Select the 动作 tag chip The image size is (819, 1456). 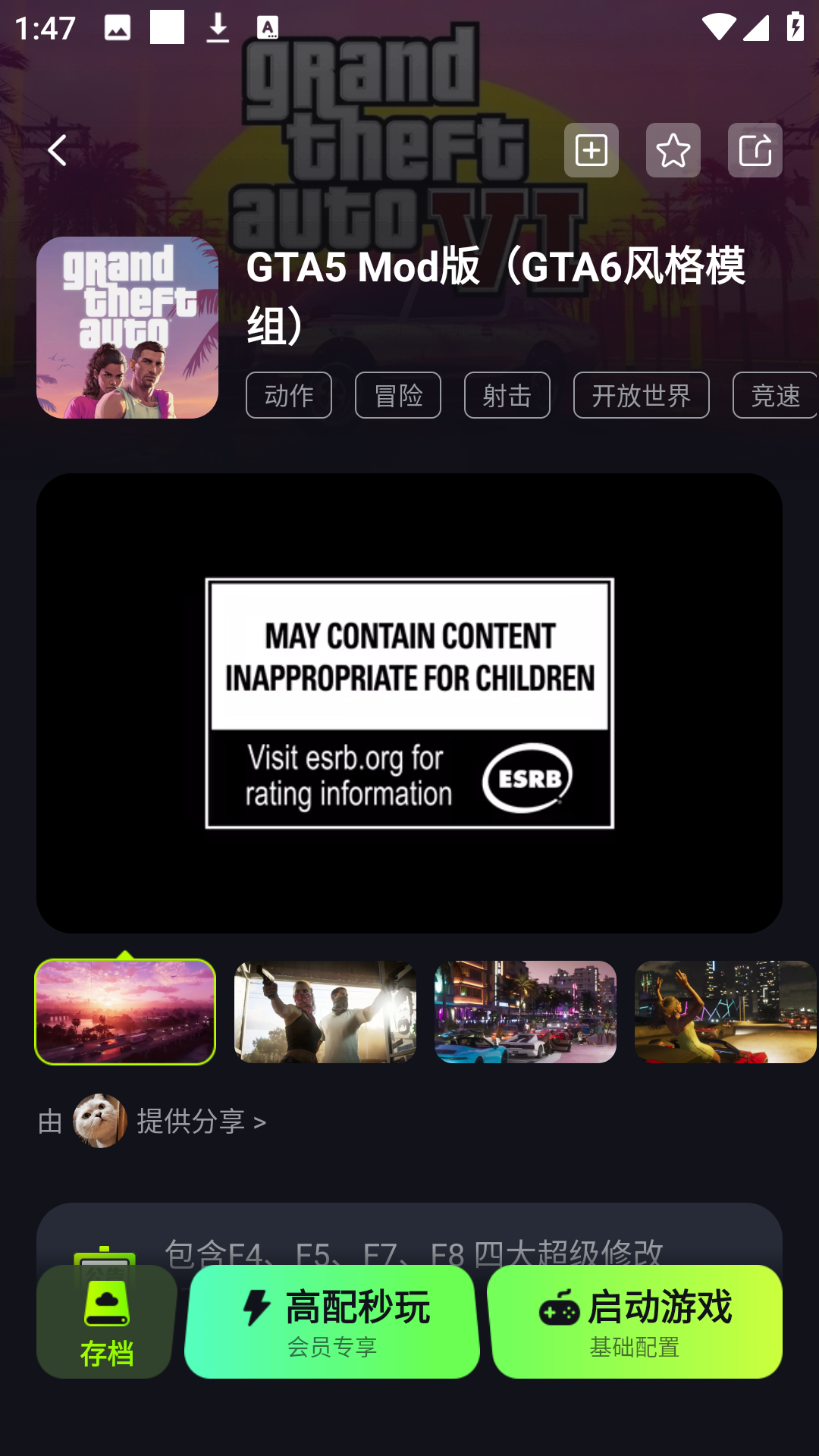pyautogui.click(x=289, y=395)
